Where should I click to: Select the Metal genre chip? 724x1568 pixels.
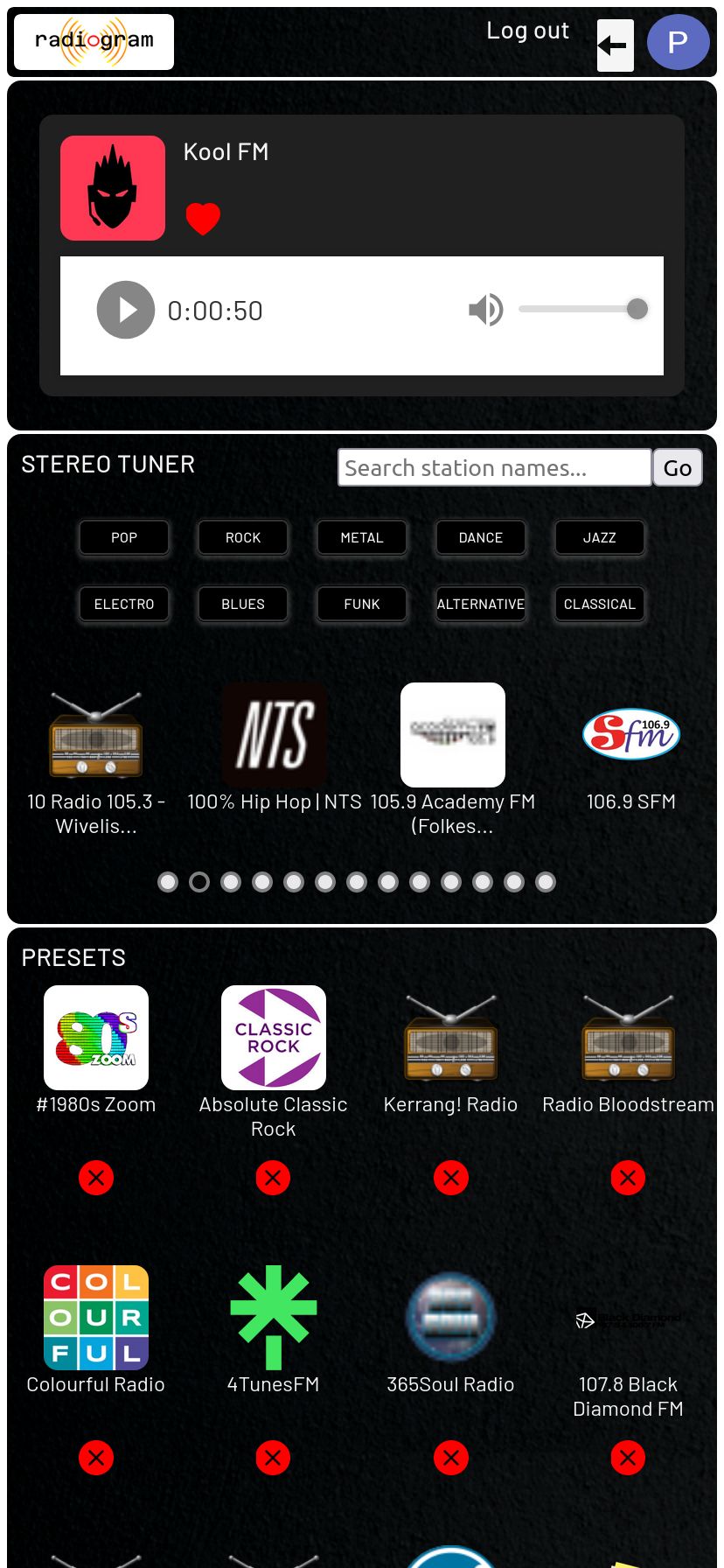(362, 537)
